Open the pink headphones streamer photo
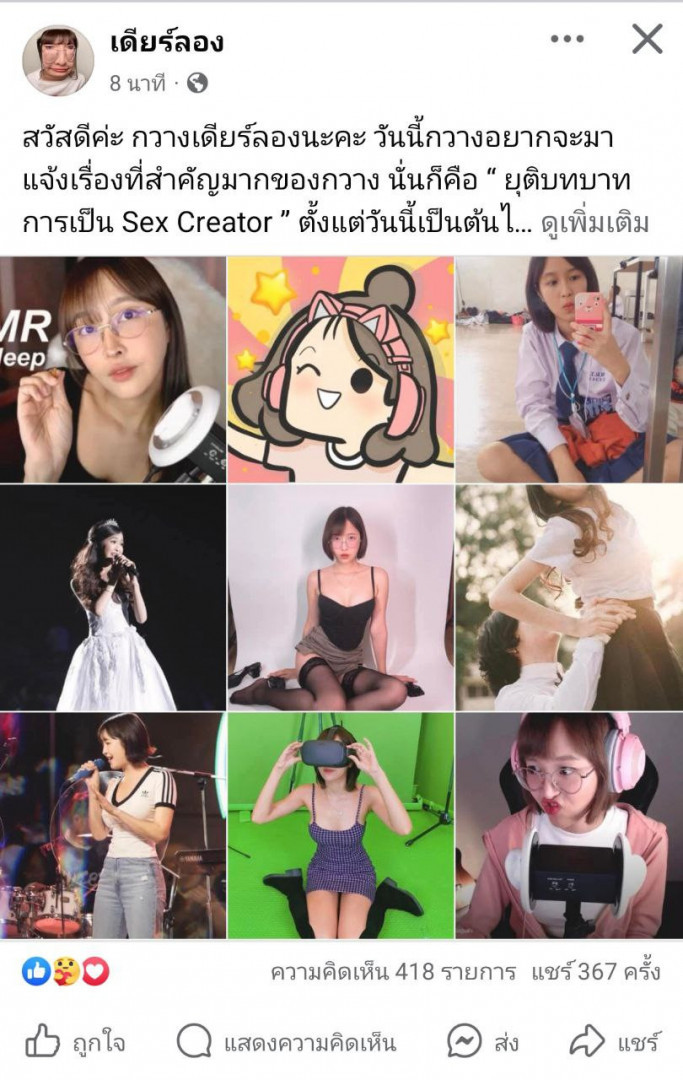The image size is (683, 1080). coord(568,825)
